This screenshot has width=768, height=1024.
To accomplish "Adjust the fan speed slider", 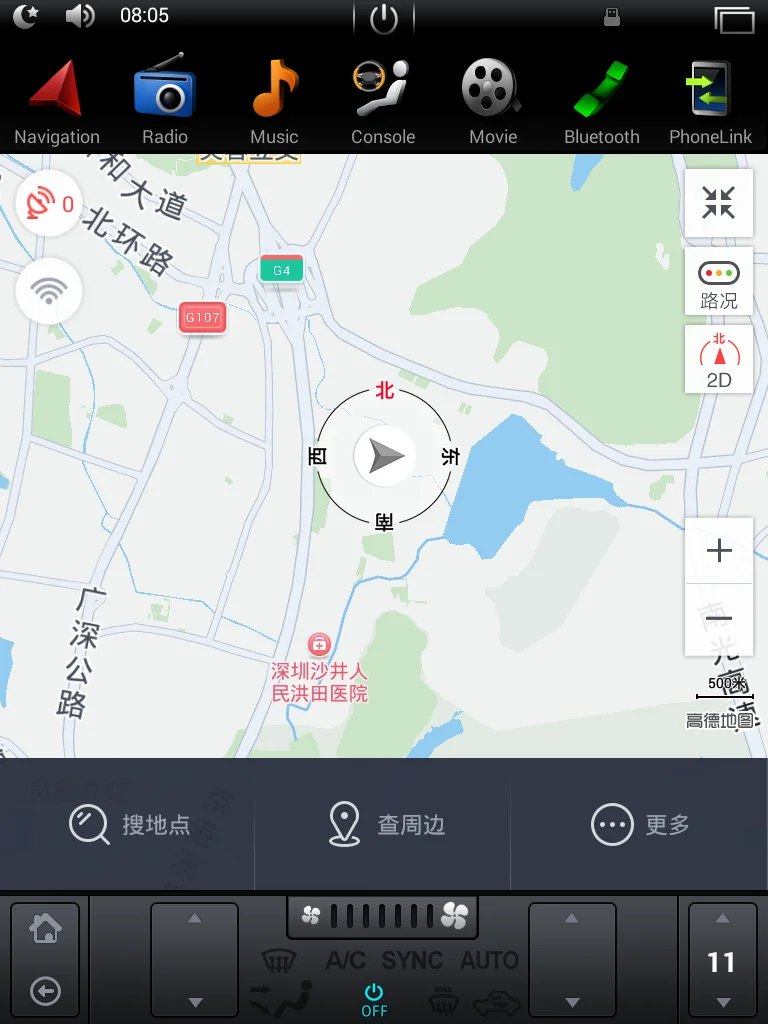I will click(x=383, y=913).
